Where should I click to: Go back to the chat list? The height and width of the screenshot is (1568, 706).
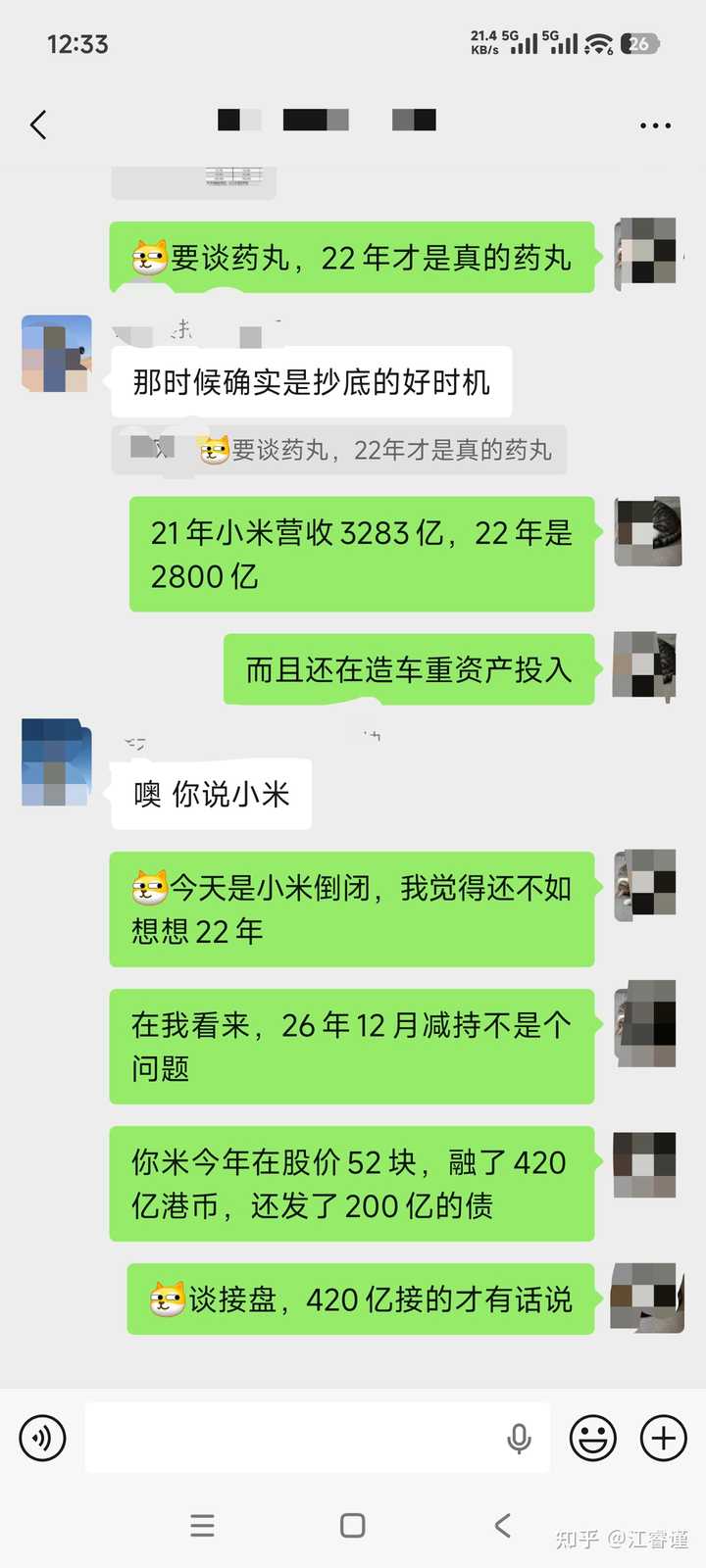pos(38,124)
